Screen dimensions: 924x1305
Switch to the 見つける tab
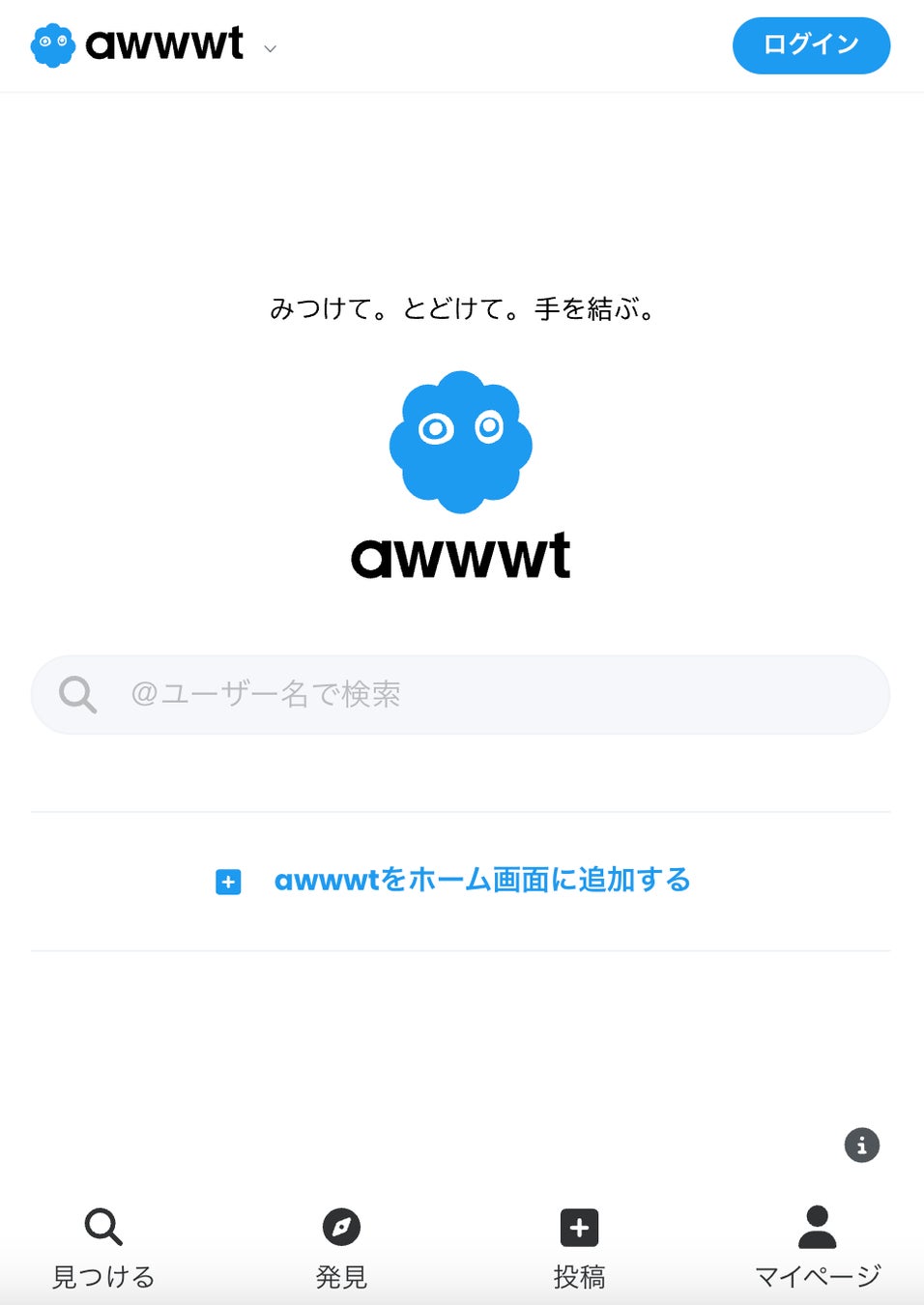(x=103, y=1247)
